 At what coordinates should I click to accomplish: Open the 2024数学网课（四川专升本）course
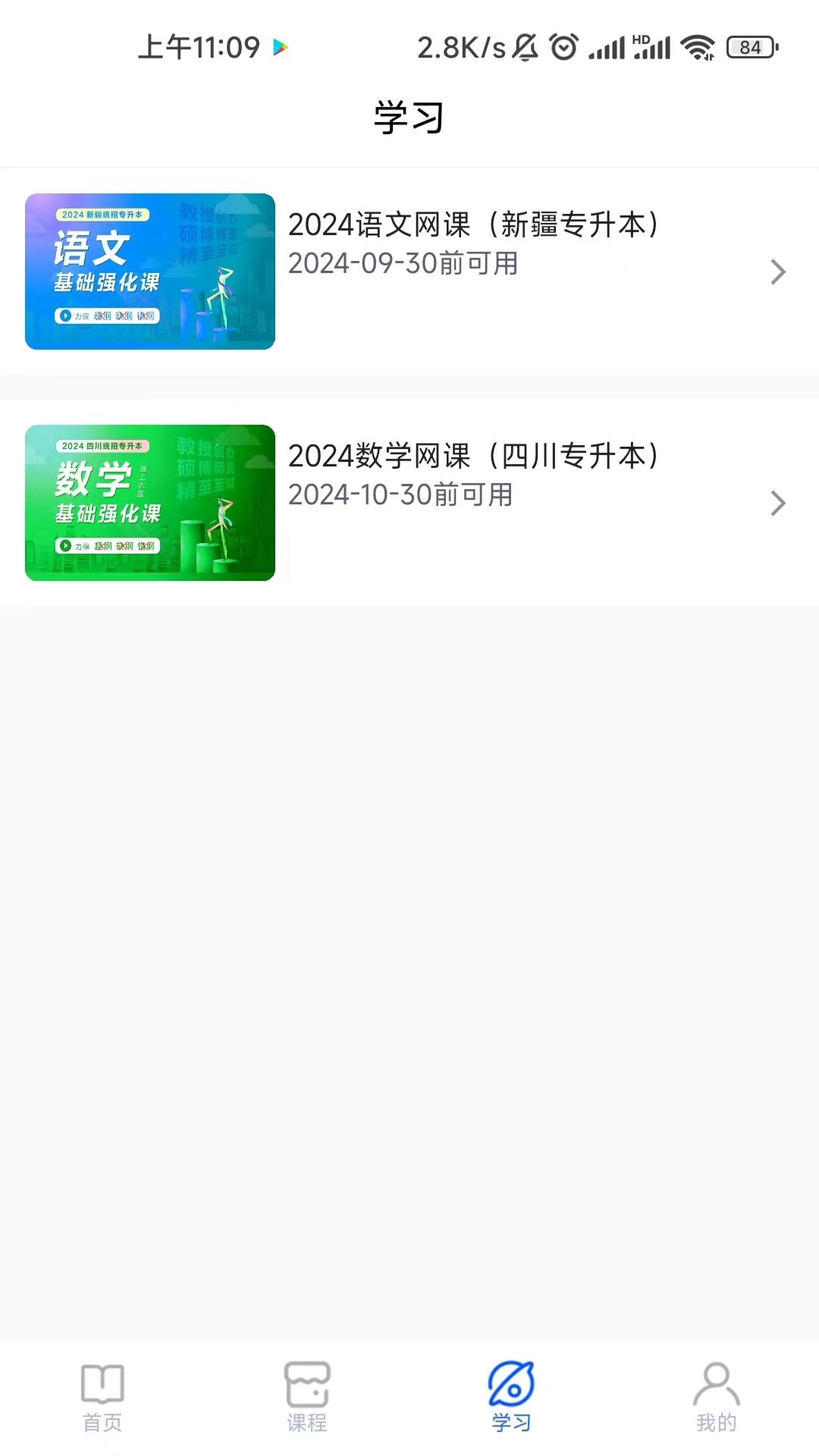474,456
